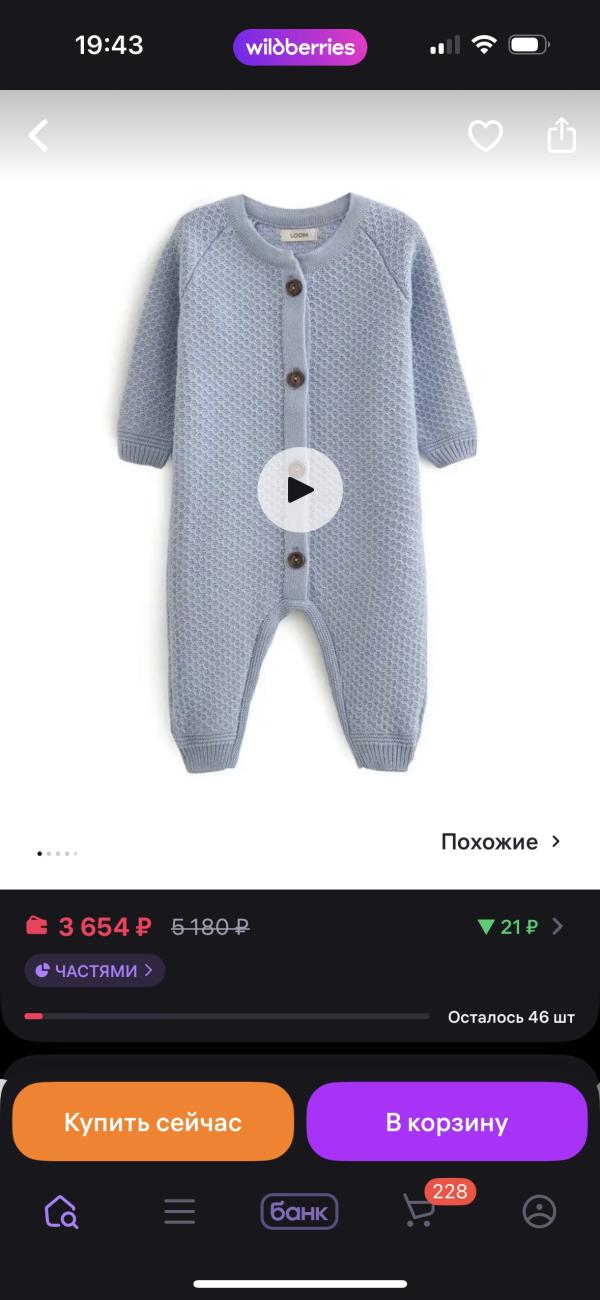Tap Купить сейчас to buy now
Viewport: 600px width, 1300px height.
(x=153, y=1122)
